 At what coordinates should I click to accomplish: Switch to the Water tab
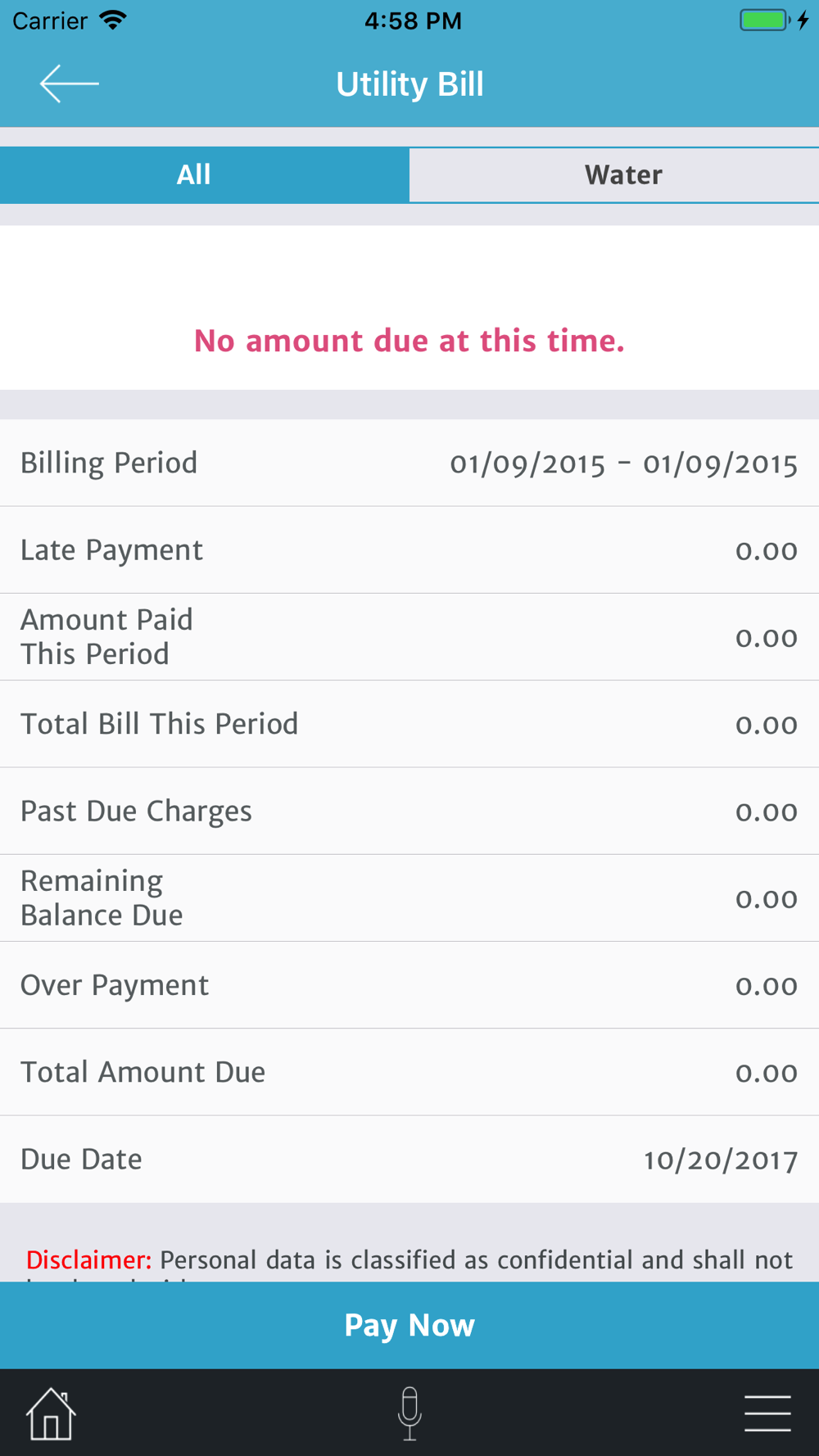614,174
